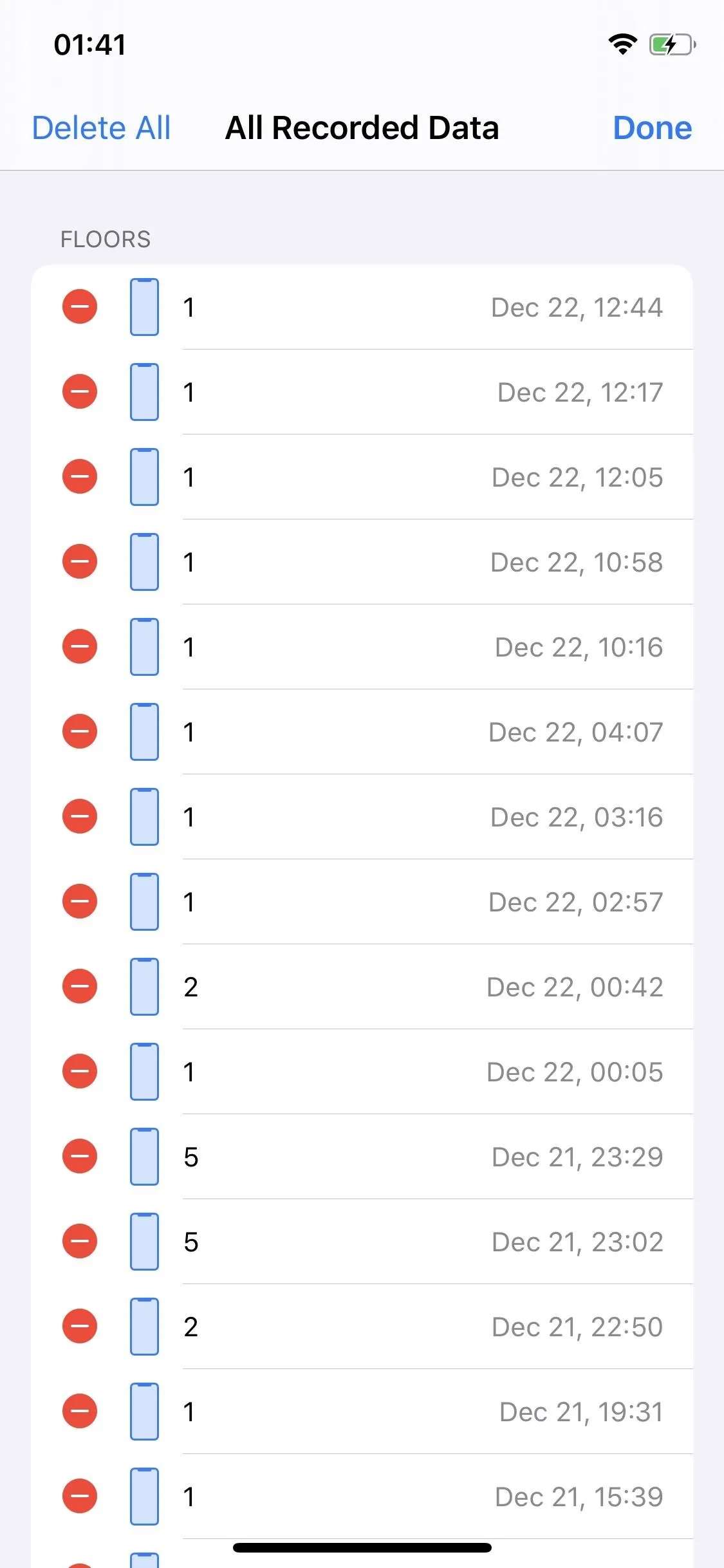Delete the Dec 22, 00:42 entry
The image size is (724, 1568).
[80, 986]
